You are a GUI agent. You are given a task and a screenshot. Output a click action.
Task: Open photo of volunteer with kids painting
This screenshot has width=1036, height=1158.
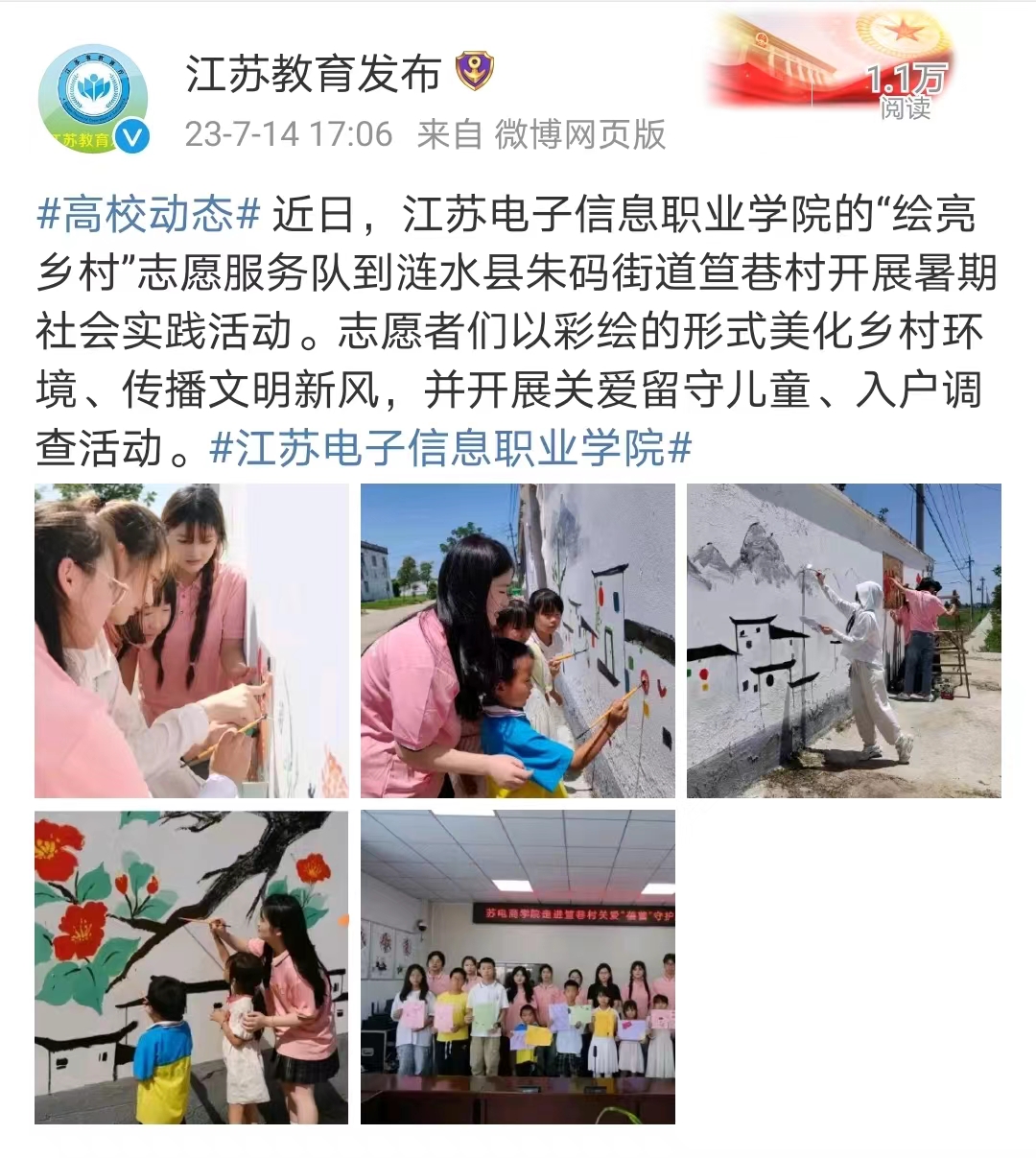pos(517,641)
